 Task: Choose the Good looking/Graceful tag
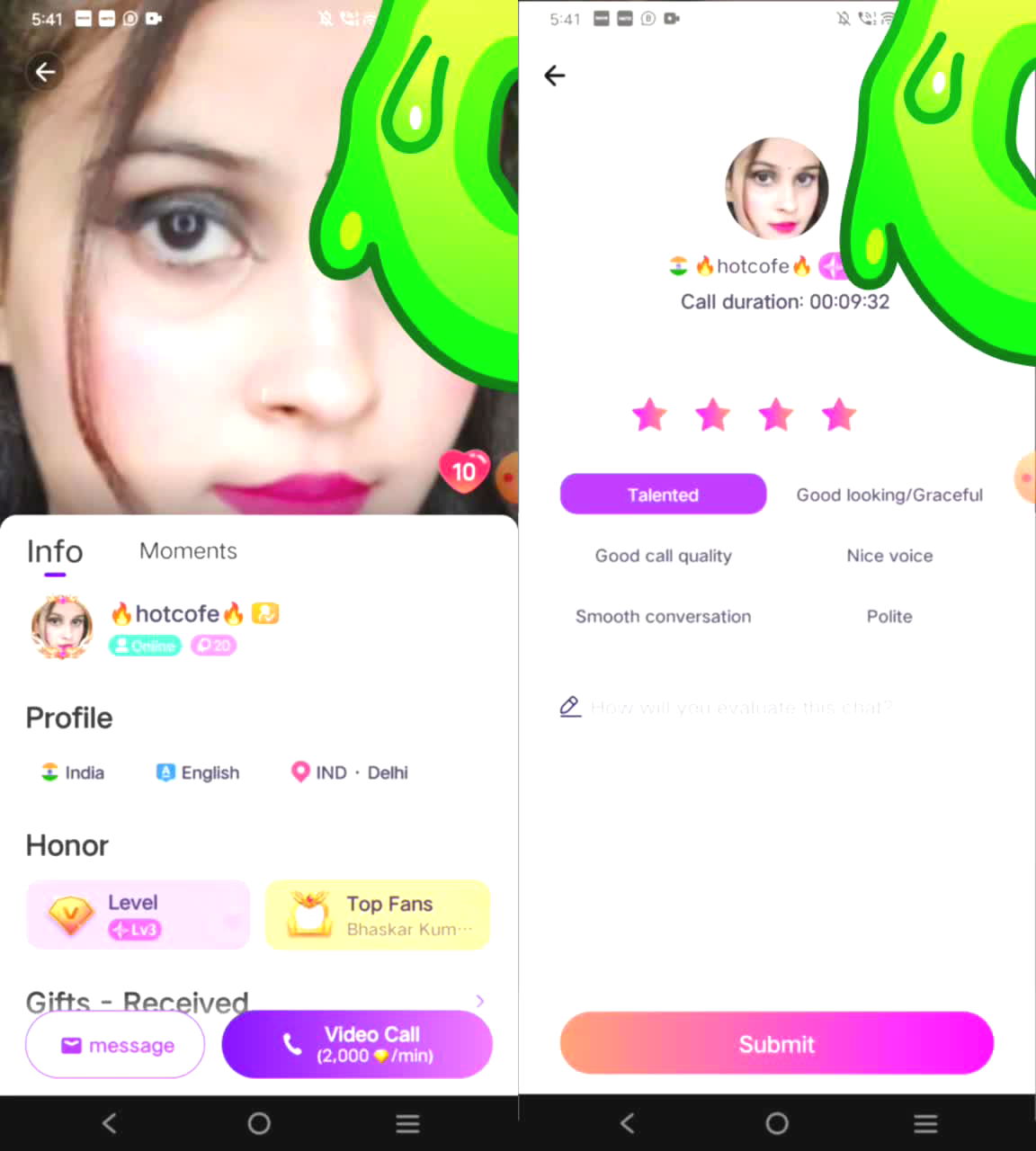tap(889, 495)
